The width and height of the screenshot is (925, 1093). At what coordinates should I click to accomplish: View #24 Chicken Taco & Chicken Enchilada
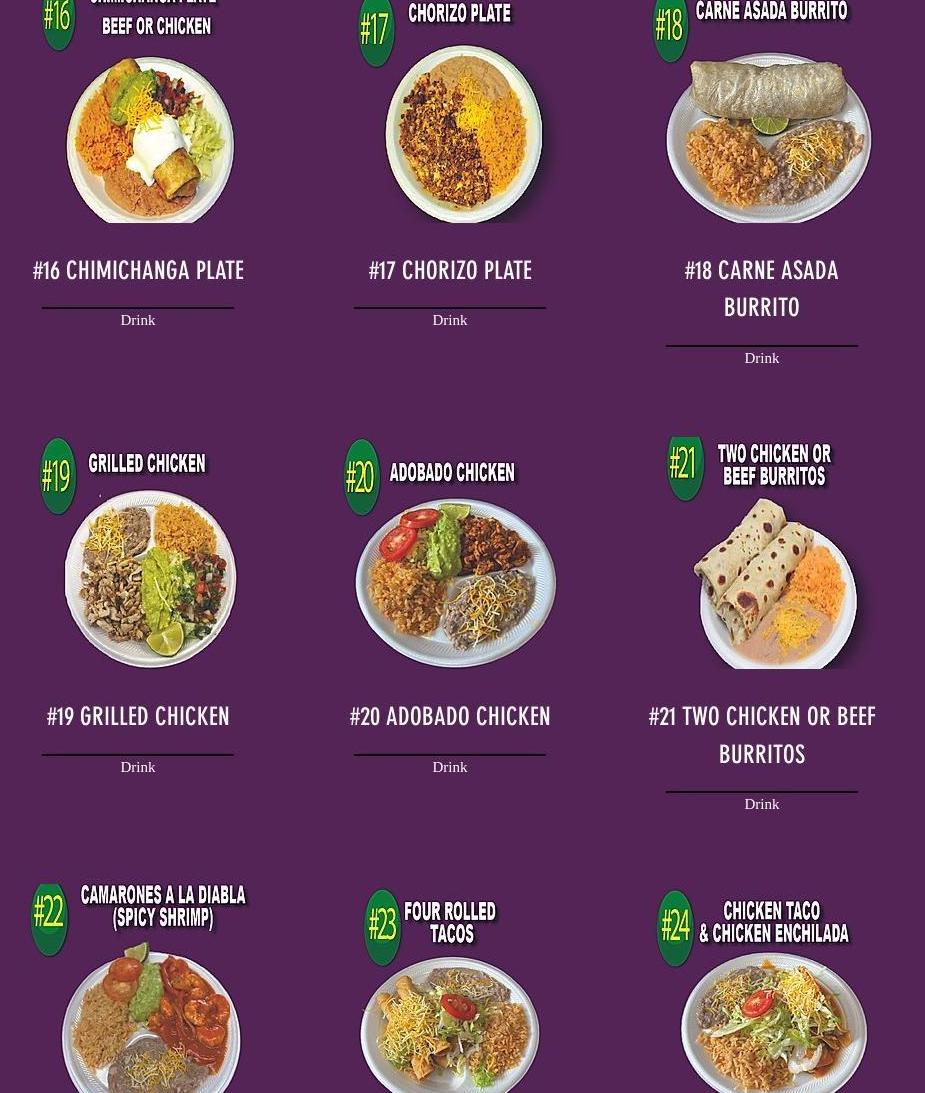pyautogui.click(x=762, y=989)
